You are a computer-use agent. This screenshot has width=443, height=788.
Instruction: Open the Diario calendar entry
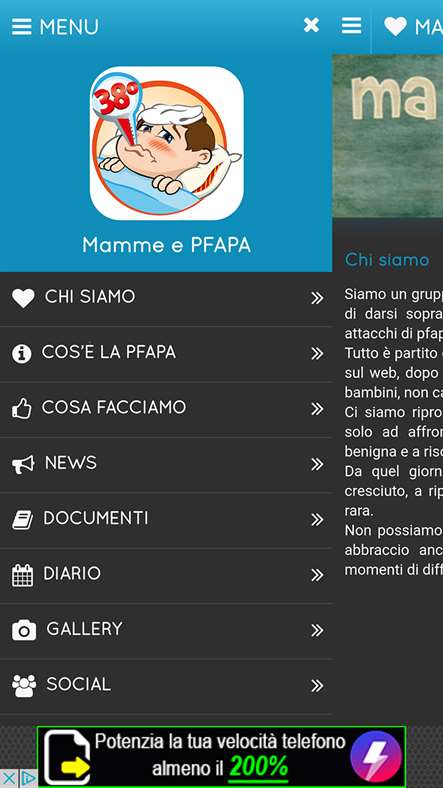166,575
